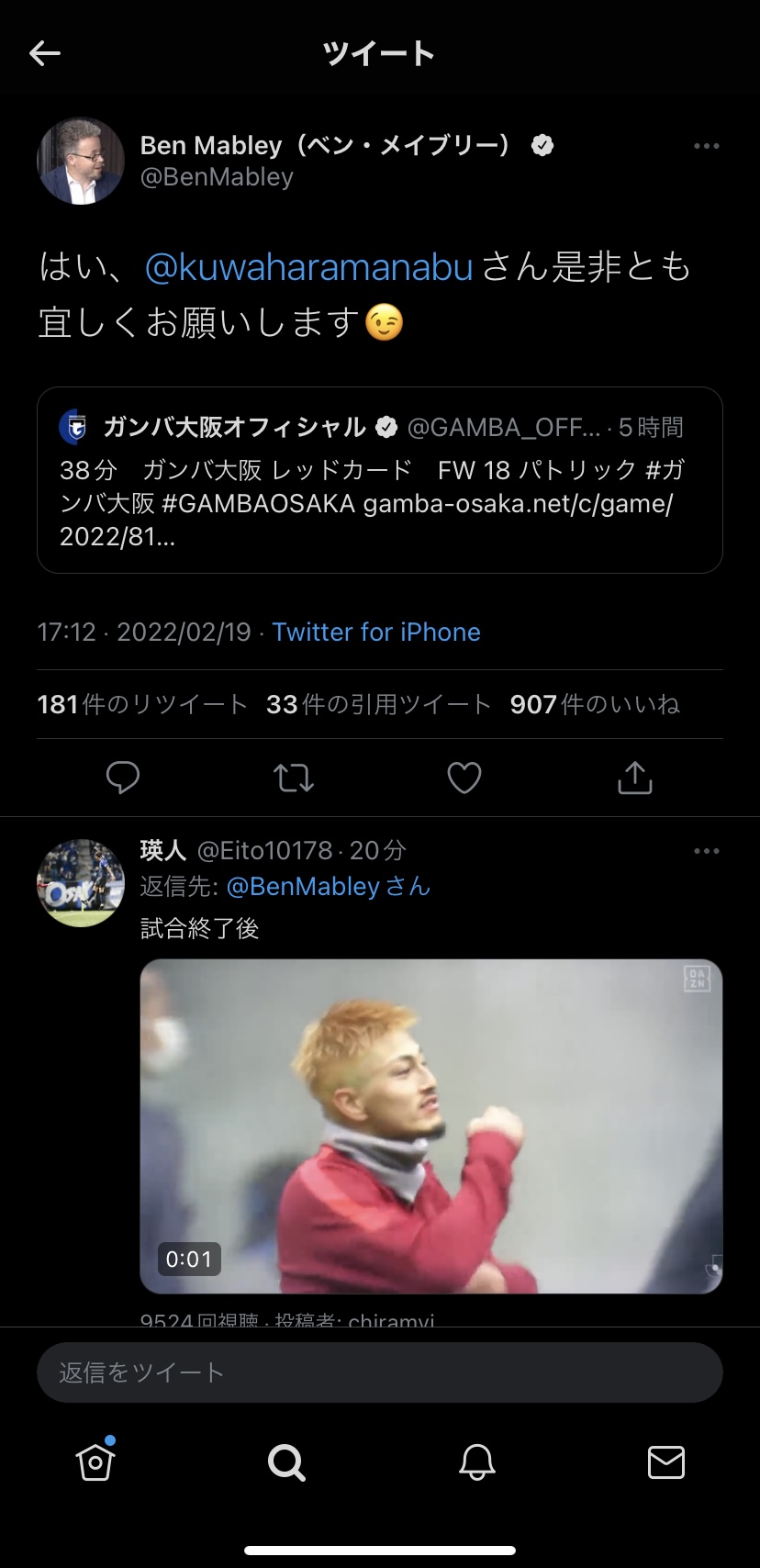Screen dimensions: 760x1568
Task: Retweet Ben Mabley's tweet
Action: point(294,778)
